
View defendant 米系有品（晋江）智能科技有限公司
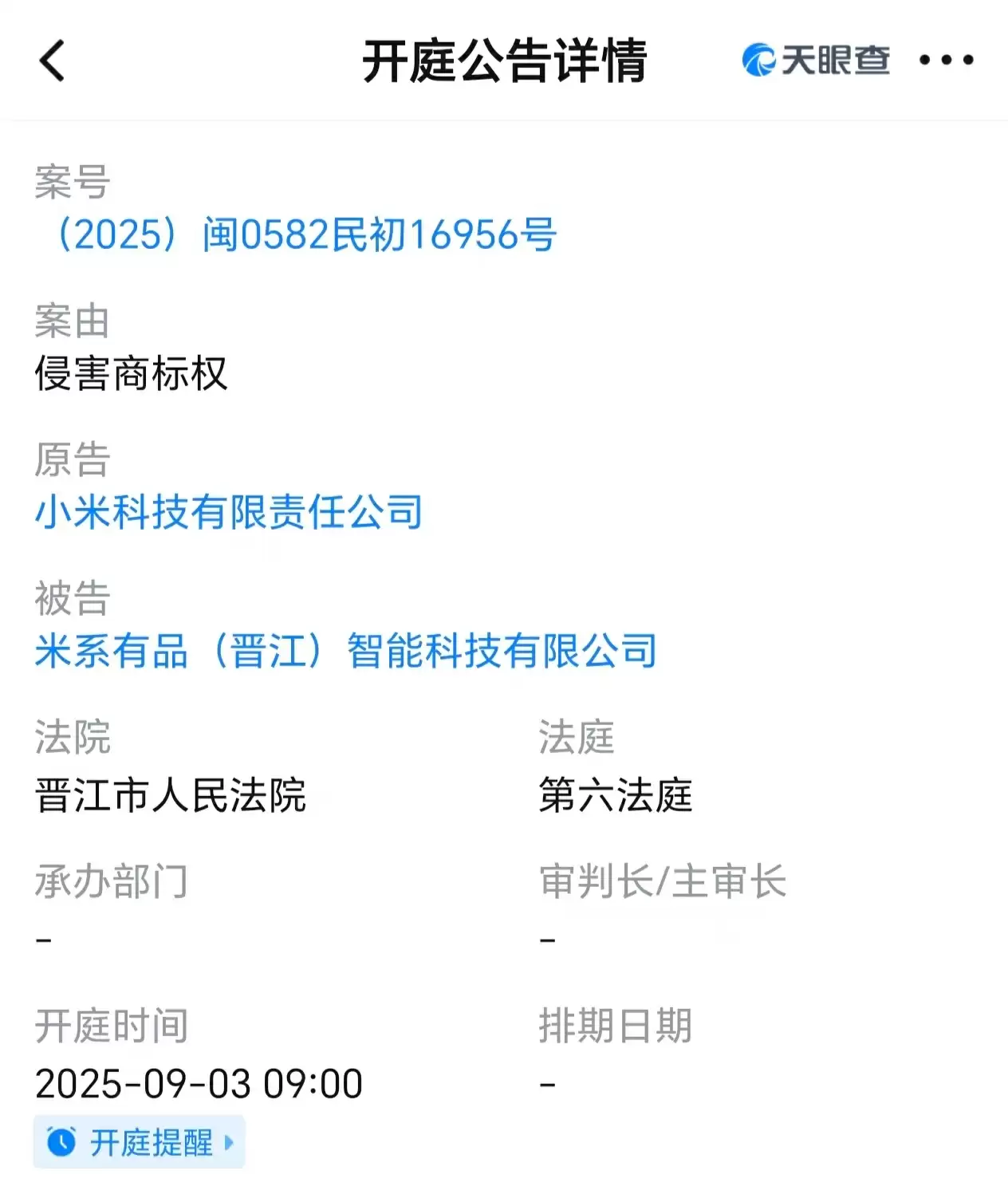[x=346, y=651]
